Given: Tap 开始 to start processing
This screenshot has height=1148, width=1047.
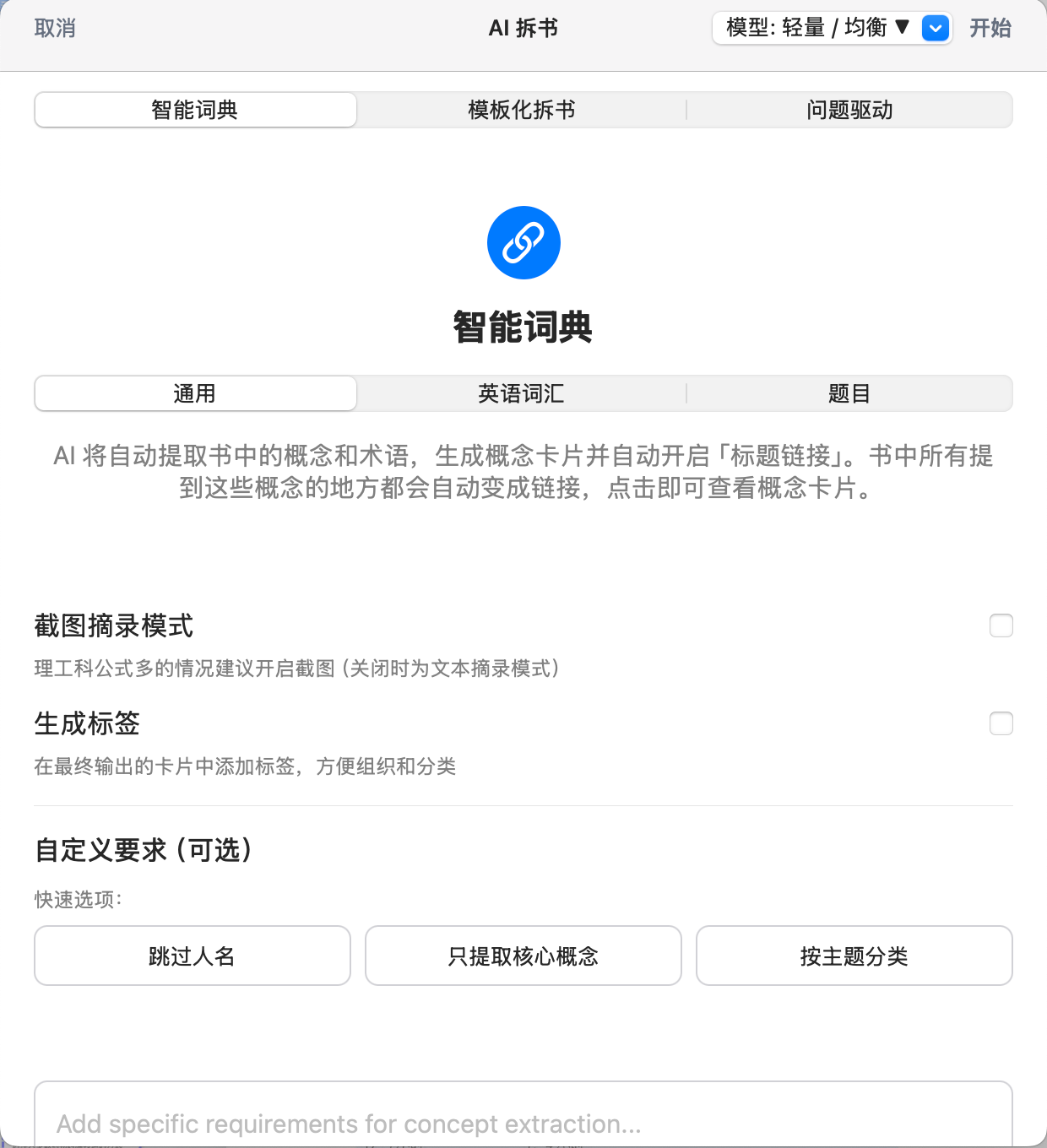Looking at the screenshot, I should click(x=990, y=29).
